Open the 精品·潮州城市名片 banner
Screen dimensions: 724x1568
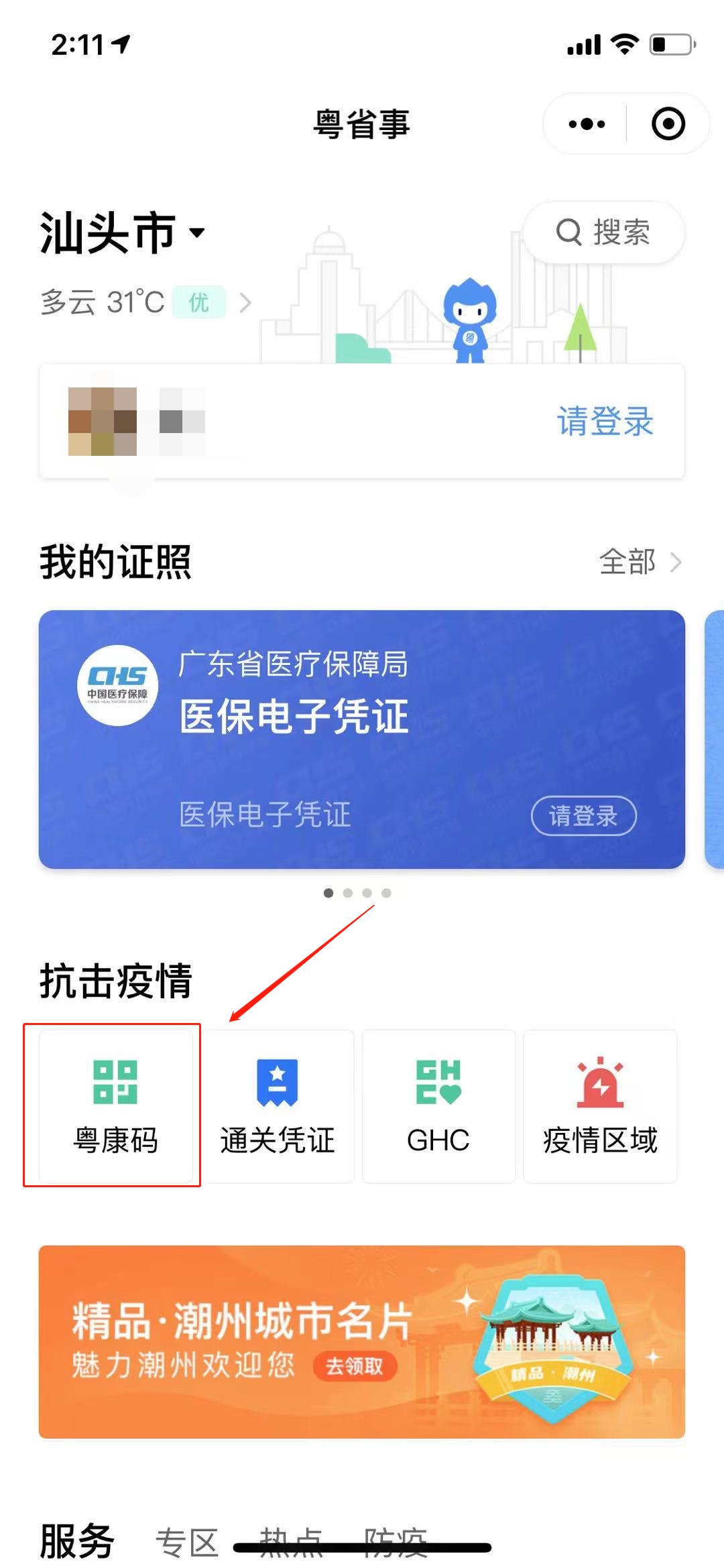click(x=362, y=1341)
